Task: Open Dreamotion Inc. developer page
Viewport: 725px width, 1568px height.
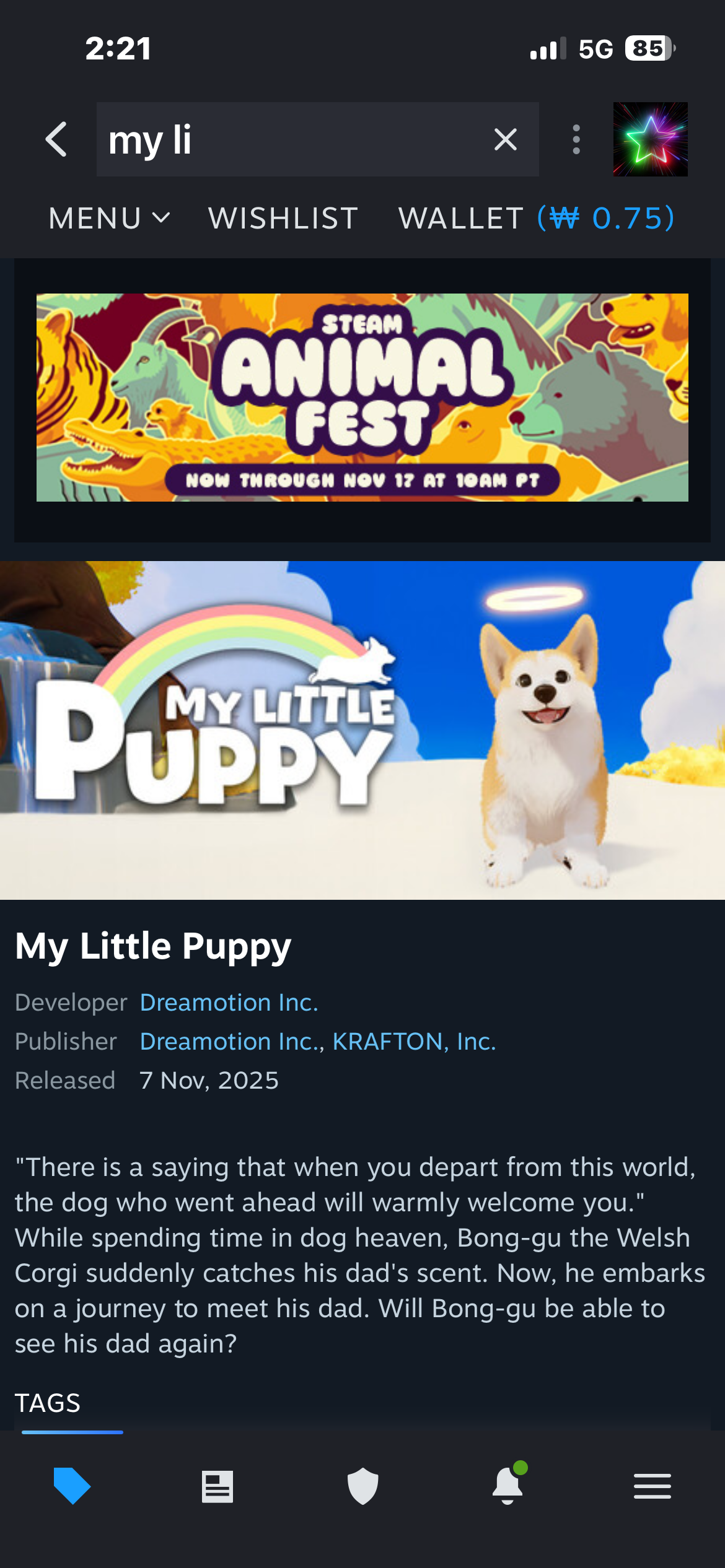Action: point(229,1001)
